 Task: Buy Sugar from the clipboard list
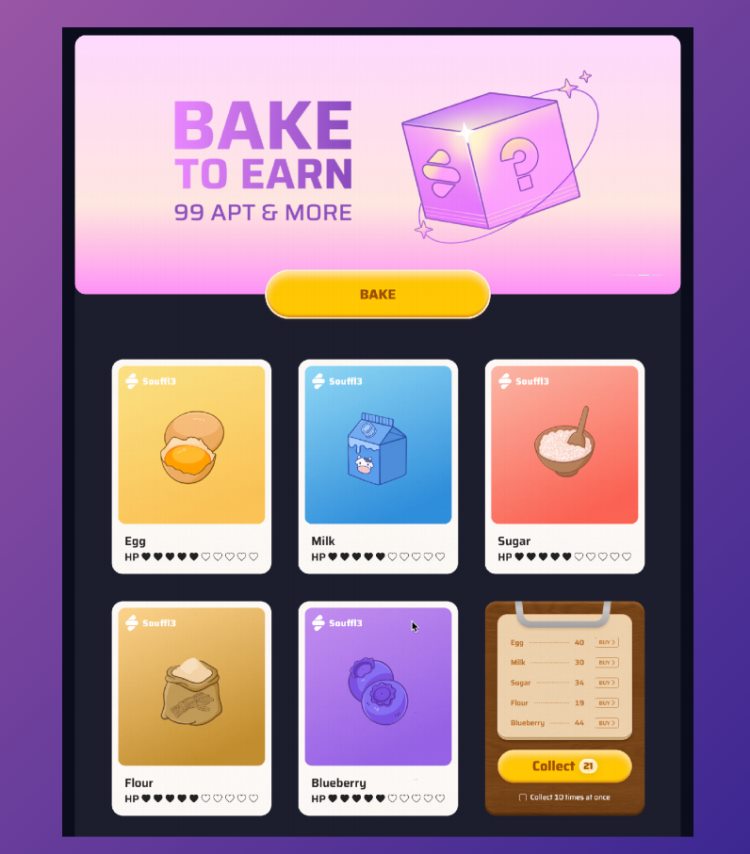pos(606,683)
